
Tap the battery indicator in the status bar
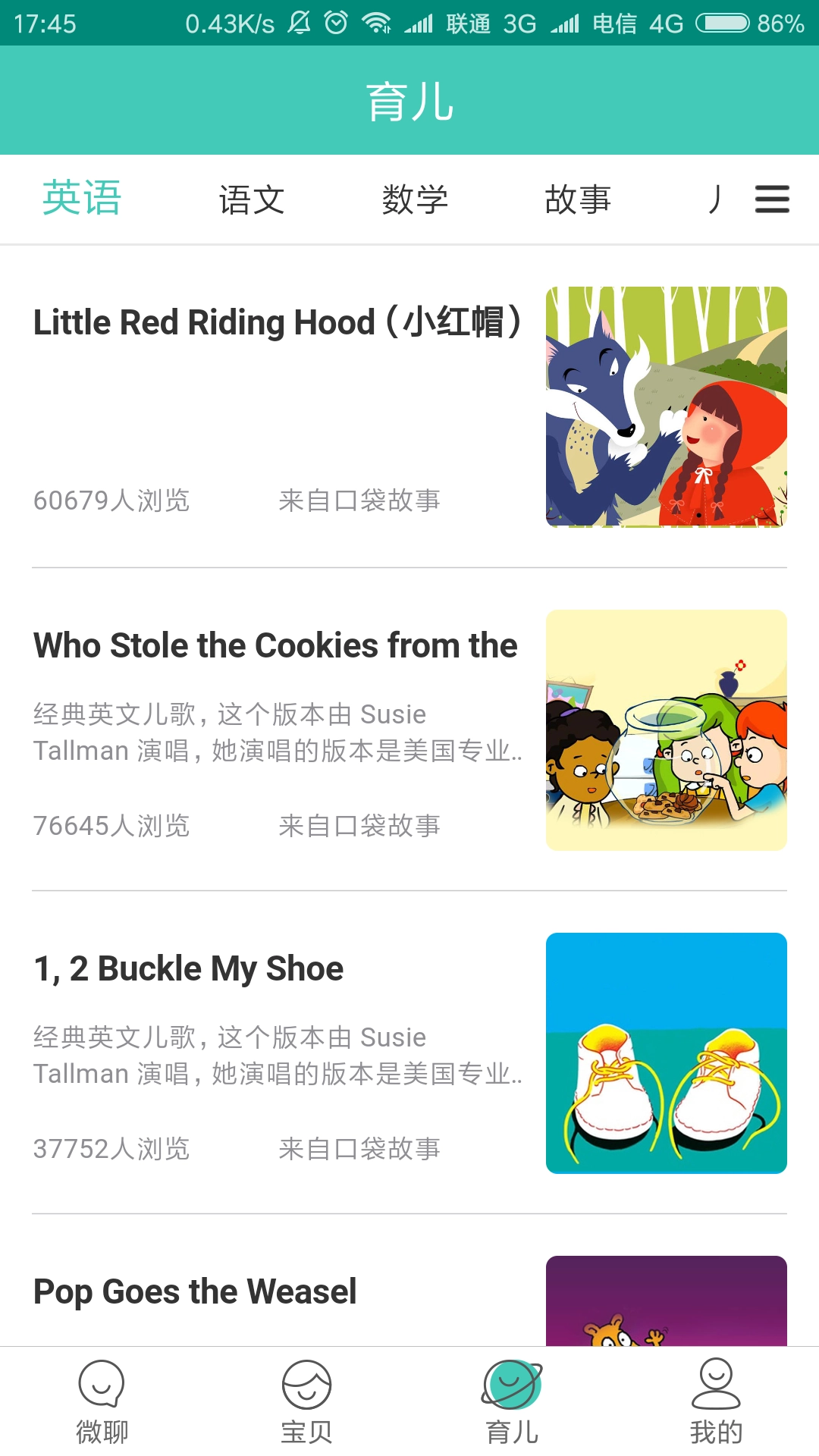(723, 23)
